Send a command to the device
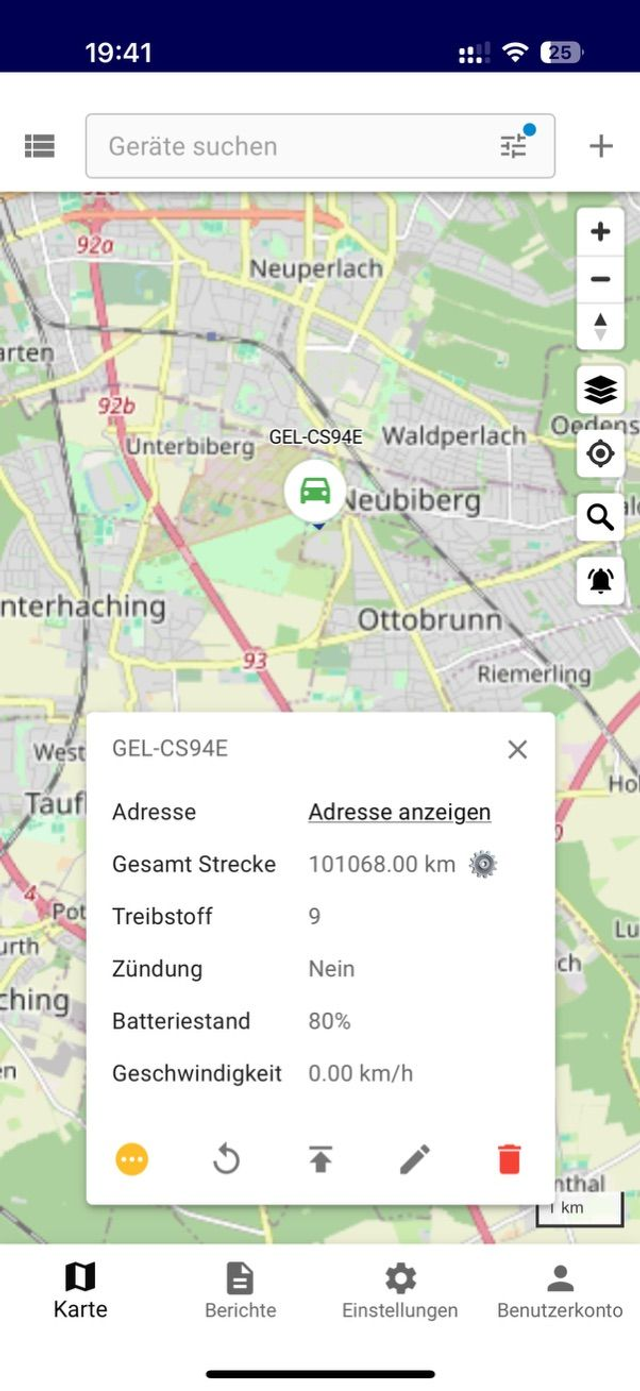The width and height of the screenshot is (640, 1391). click(x=320, y=1159)
